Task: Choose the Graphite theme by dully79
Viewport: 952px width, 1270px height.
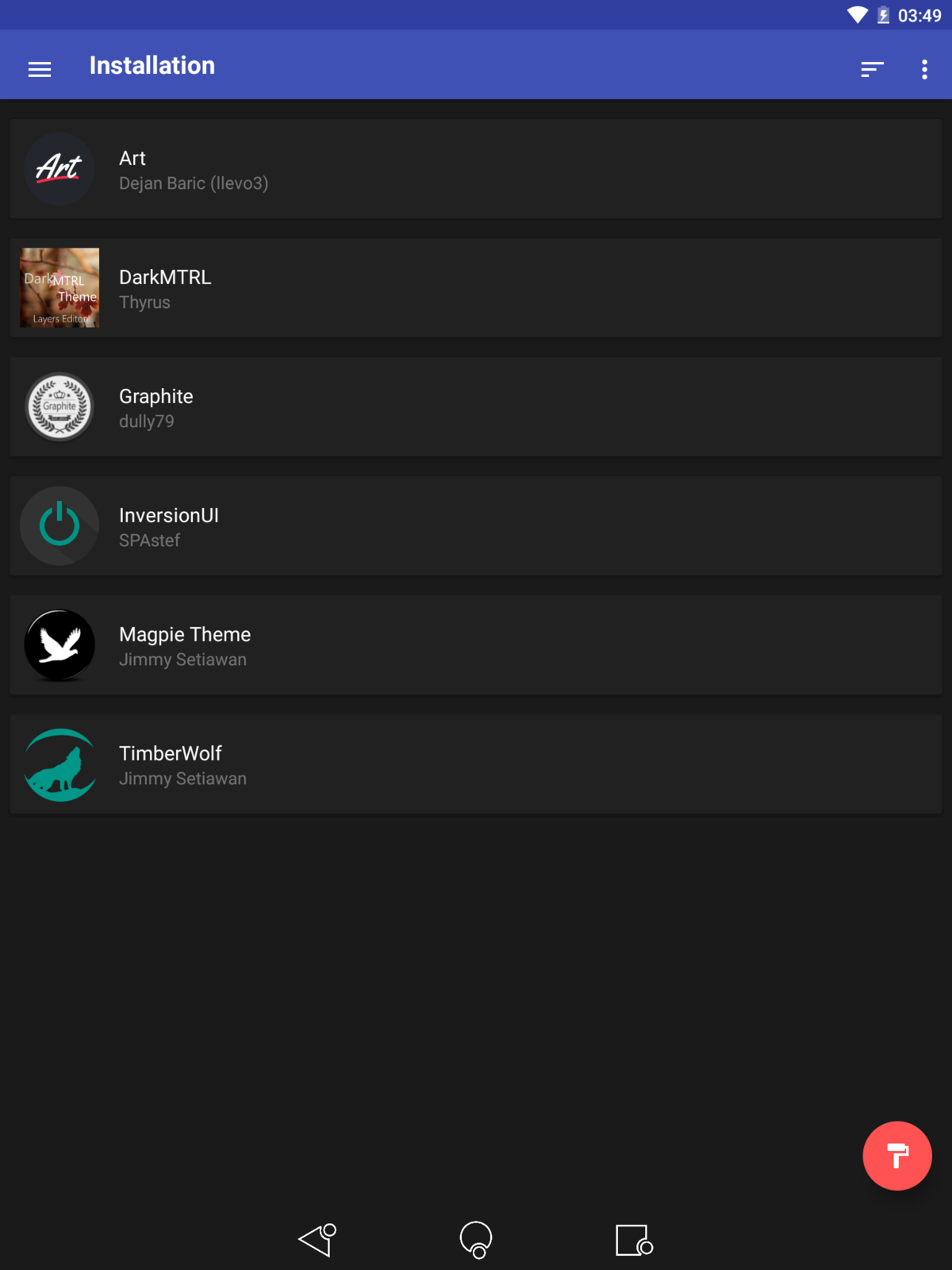Action: pos(476,407)
